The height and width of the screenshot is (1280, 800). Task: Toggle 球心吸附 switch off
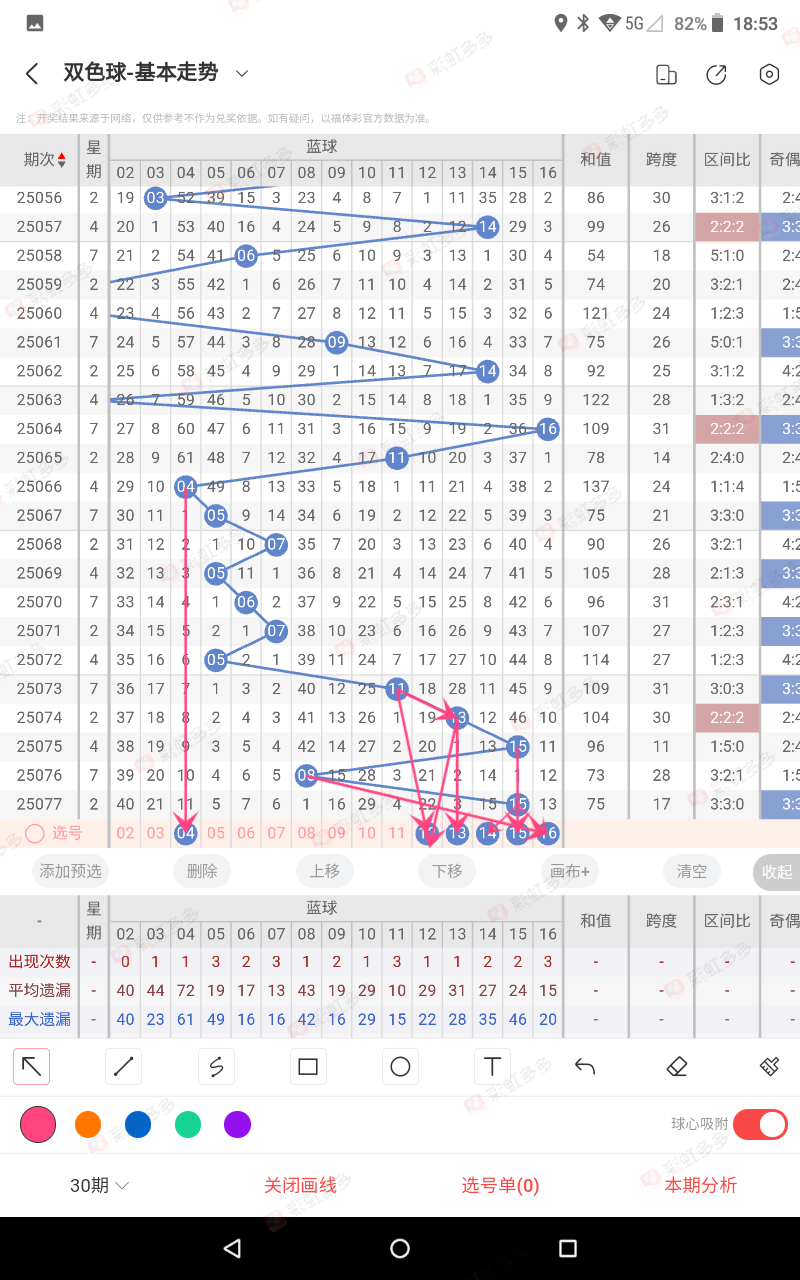tap(760, 1124)
